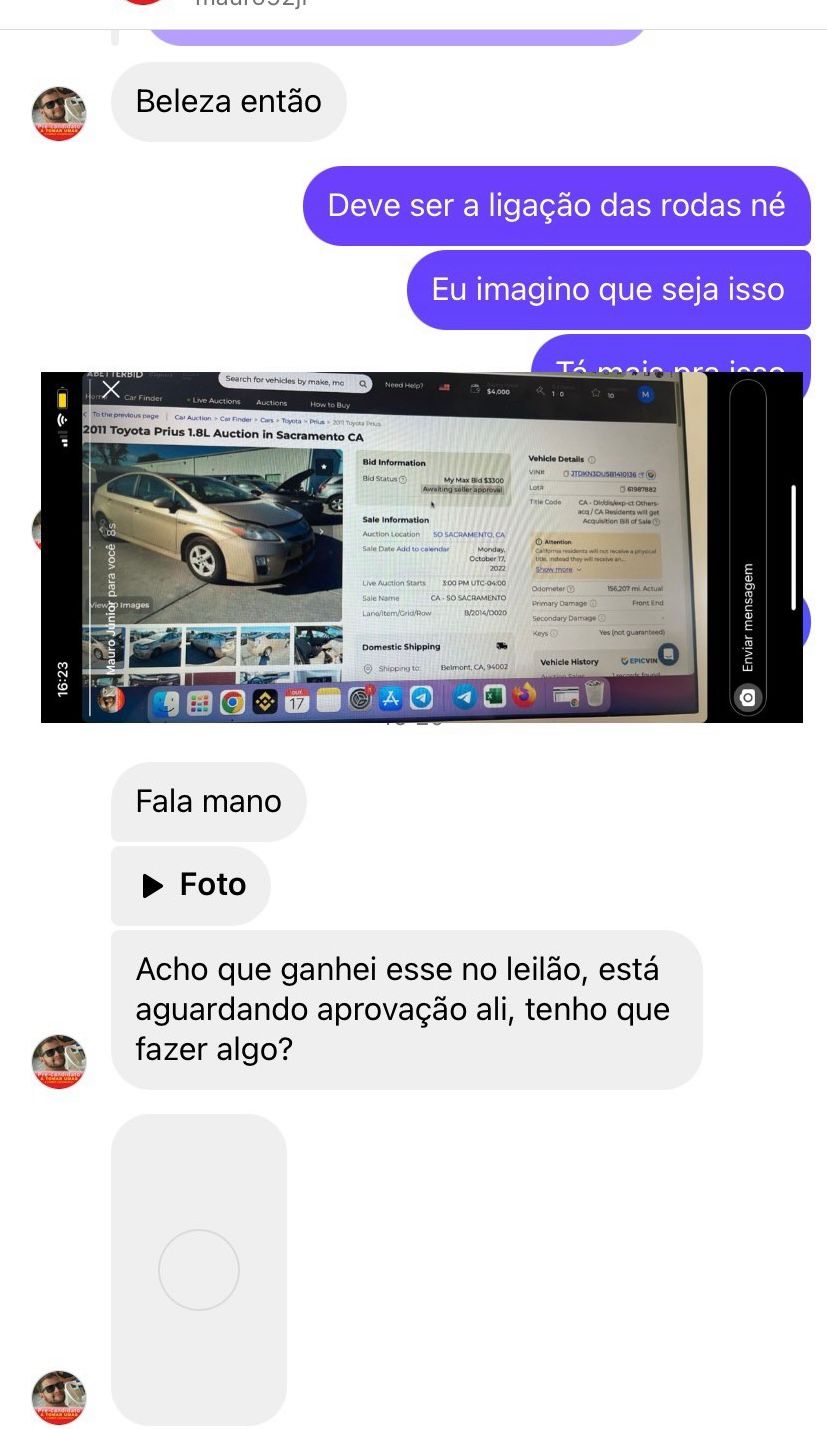827x1429 pixels.
Task: Open sender avatar beside 'Acho que ganhei' message
Action: (x=59, y=1062)
